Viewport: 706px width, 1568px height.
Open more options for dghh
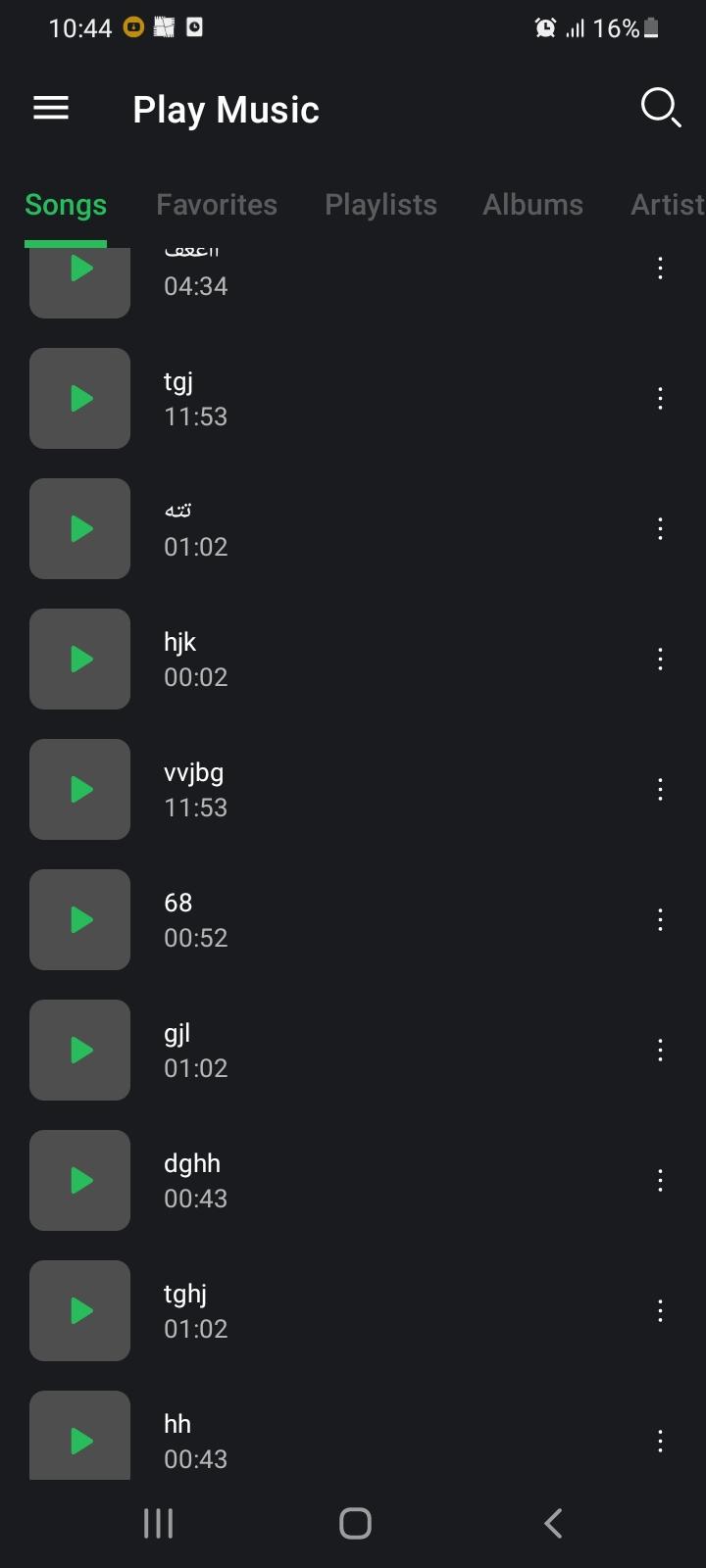[660, 1180]
